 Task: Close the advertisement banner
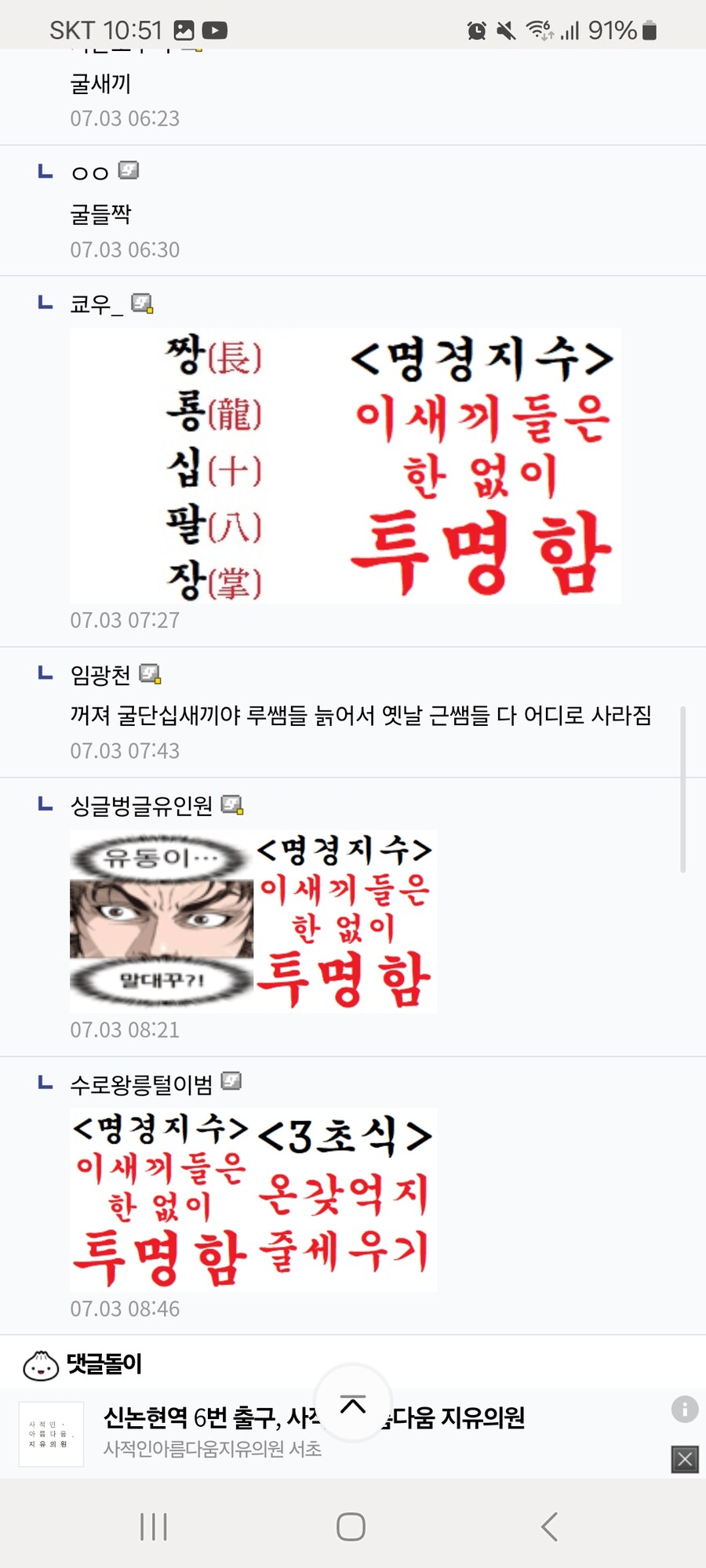[685, 1459]
